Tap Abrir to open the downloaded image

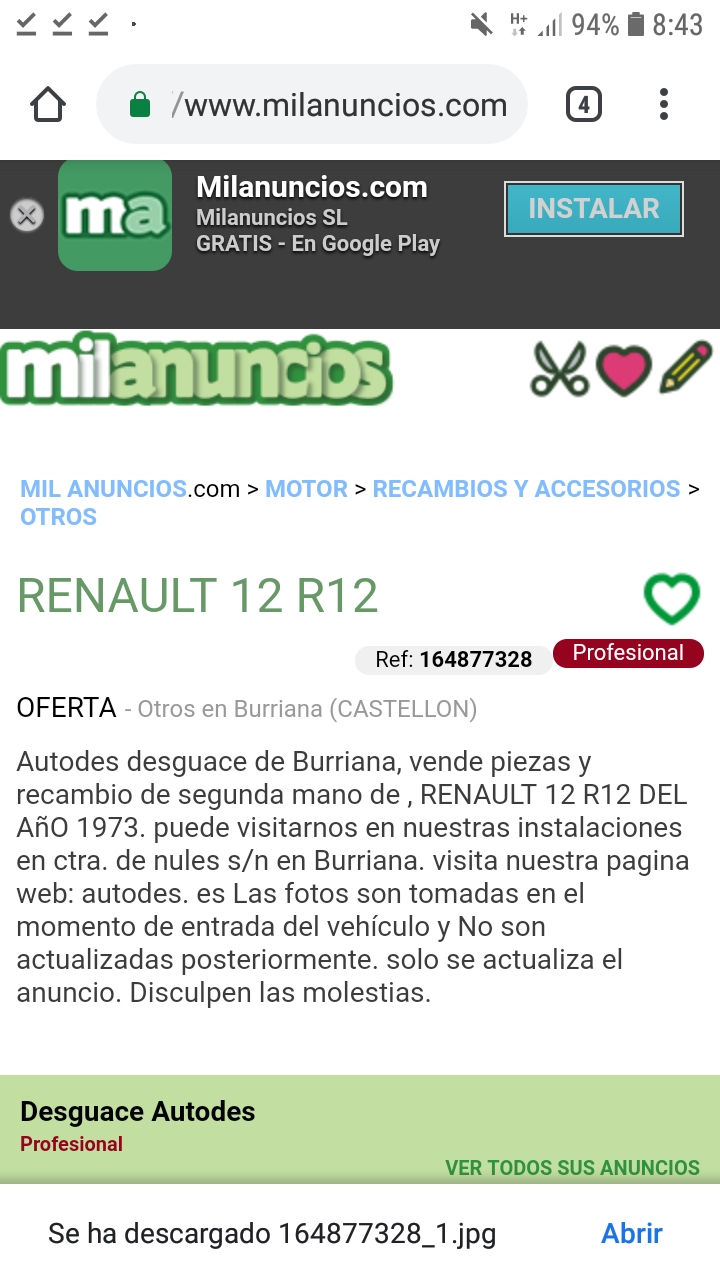[632, 1234]
